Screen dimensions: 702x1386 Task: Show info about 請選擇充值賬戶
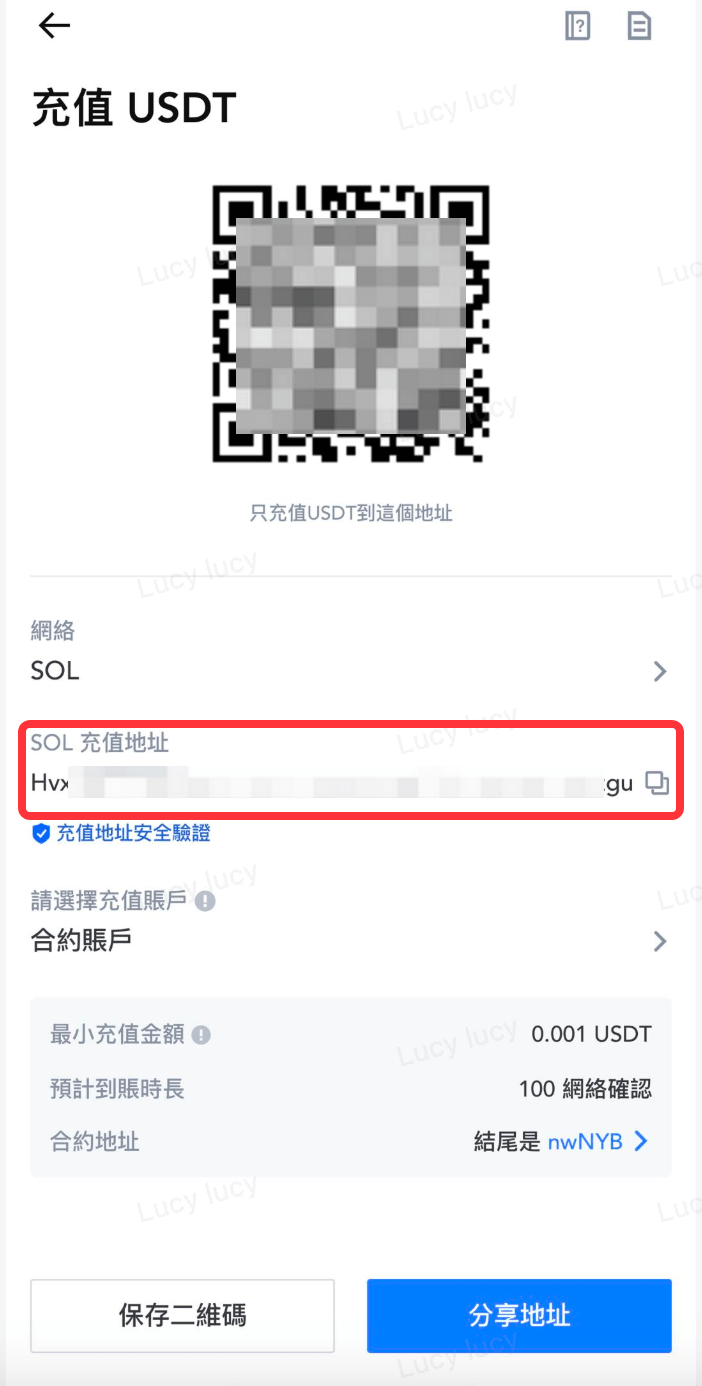tap(205, 902)
